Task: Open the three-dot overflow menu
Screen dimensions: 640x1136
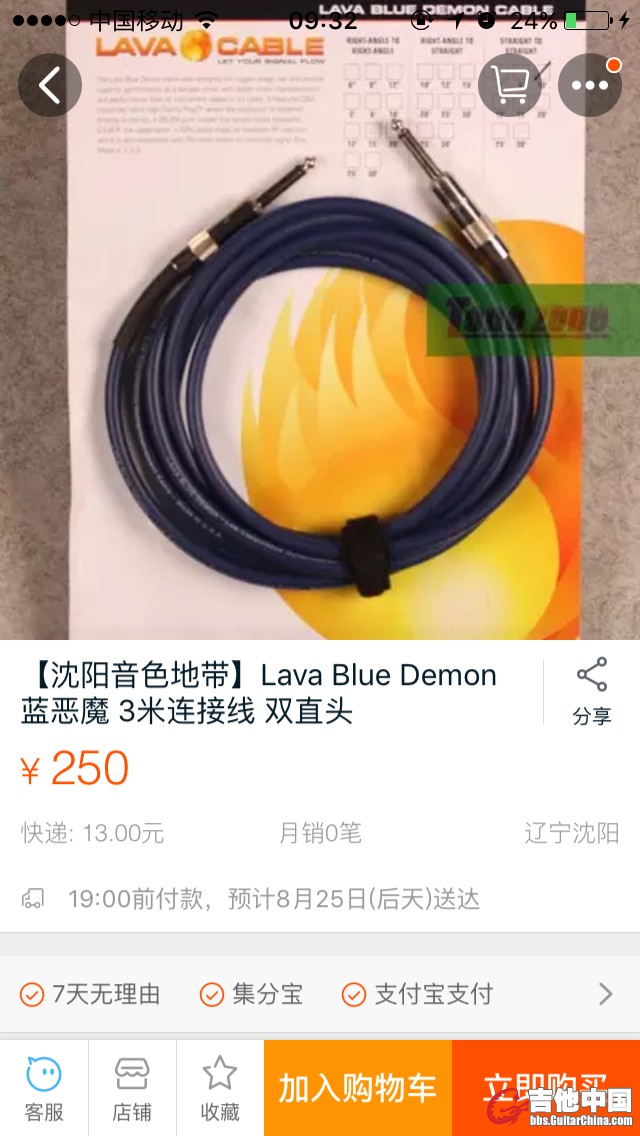Action: [590, 85]
